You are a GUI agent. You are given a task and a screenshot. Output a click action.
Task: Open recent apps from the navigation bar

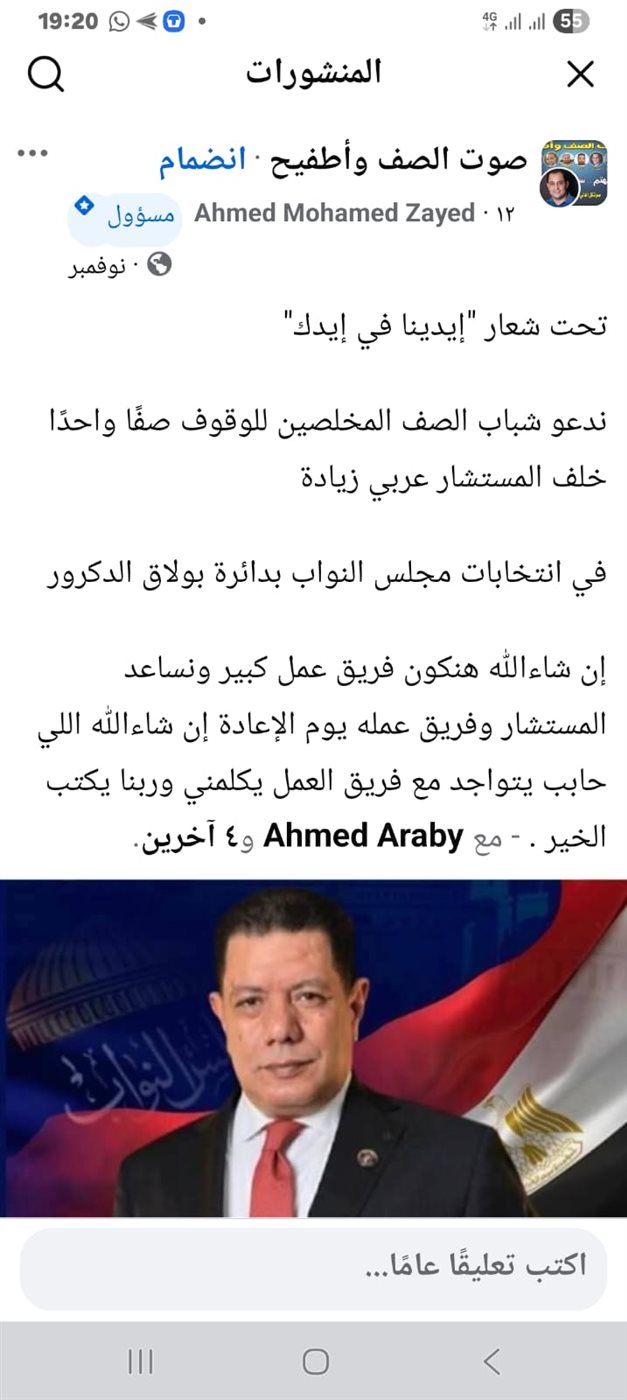click(x=140, y=1361)
